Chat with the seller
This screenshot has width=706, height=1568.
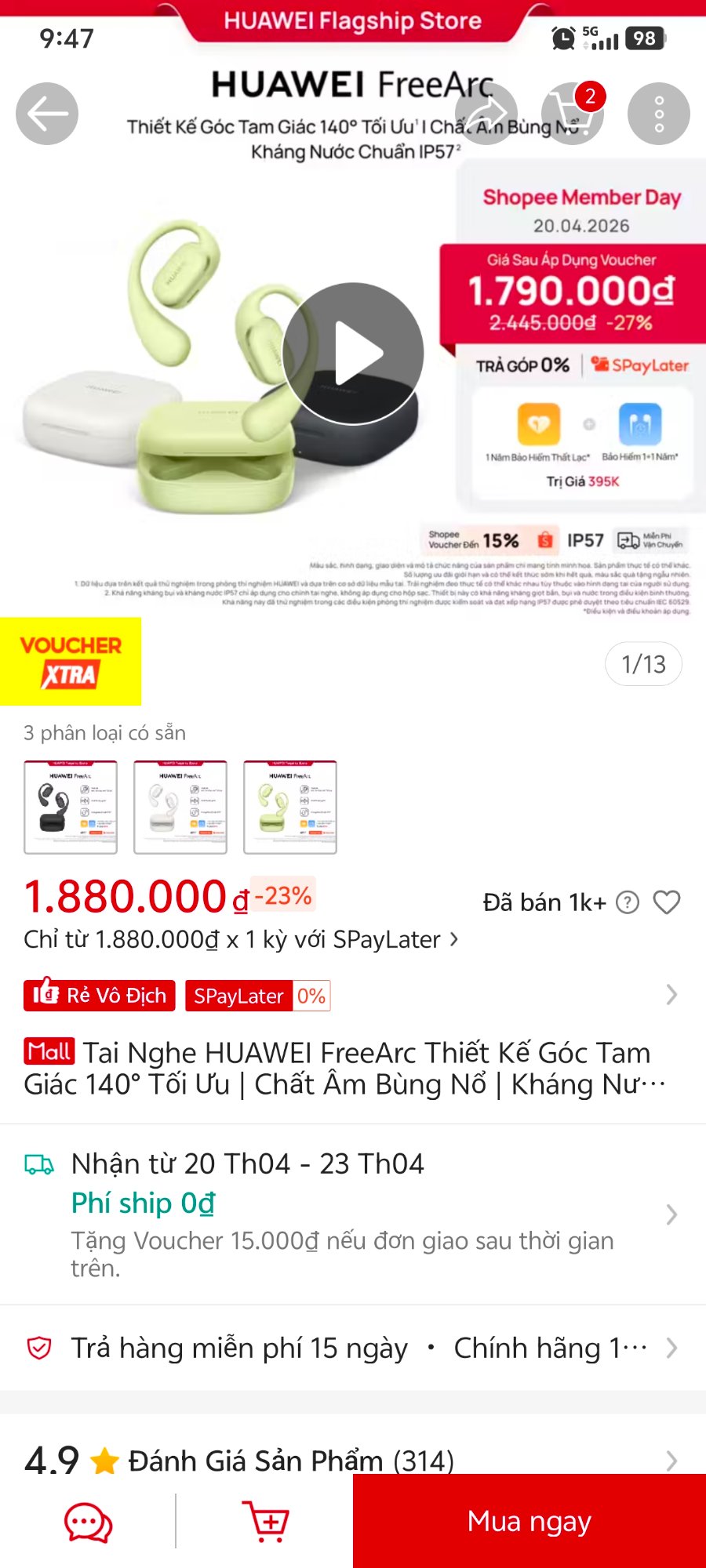pyautogui.click(x=88, y=1522)
